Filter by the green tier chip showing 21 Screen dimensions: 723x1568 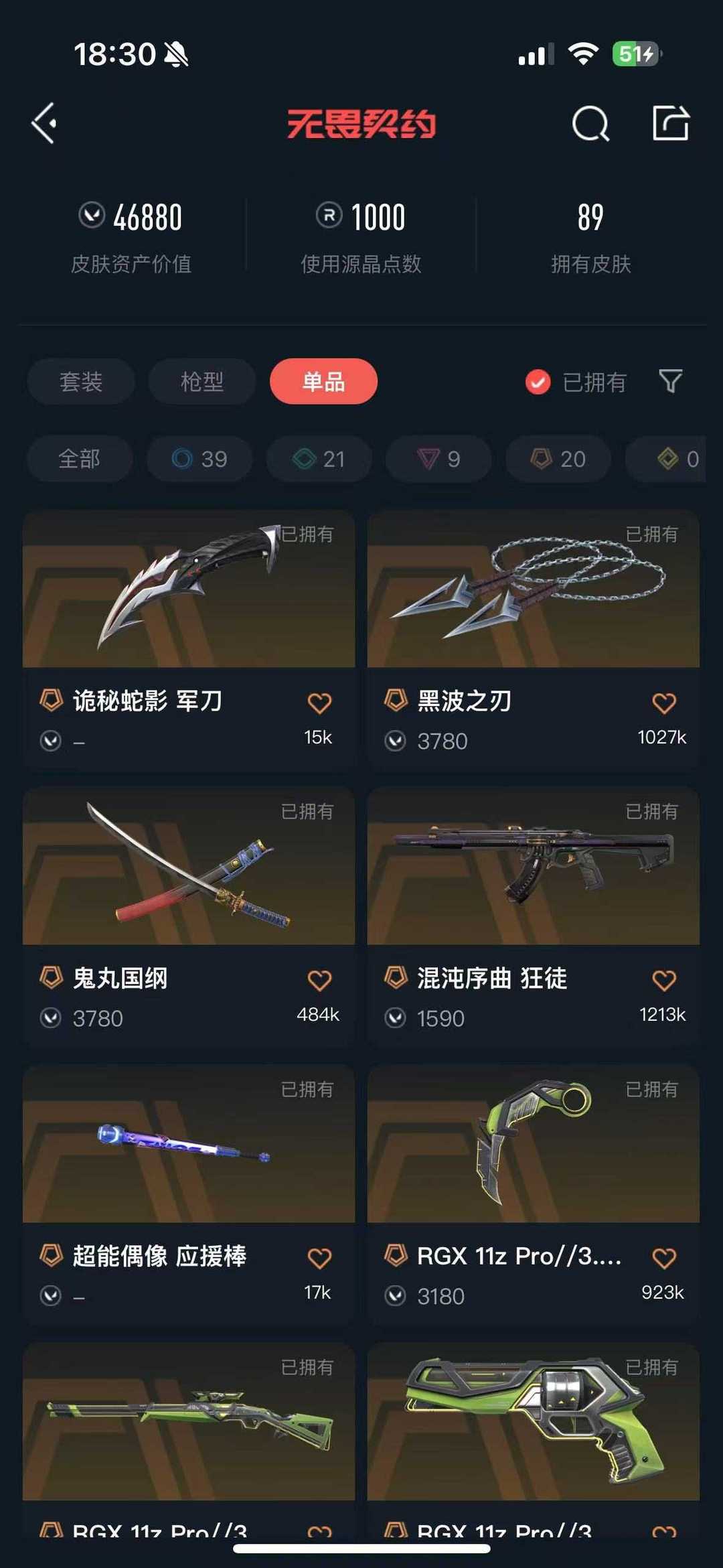click(x=319, y=459)
